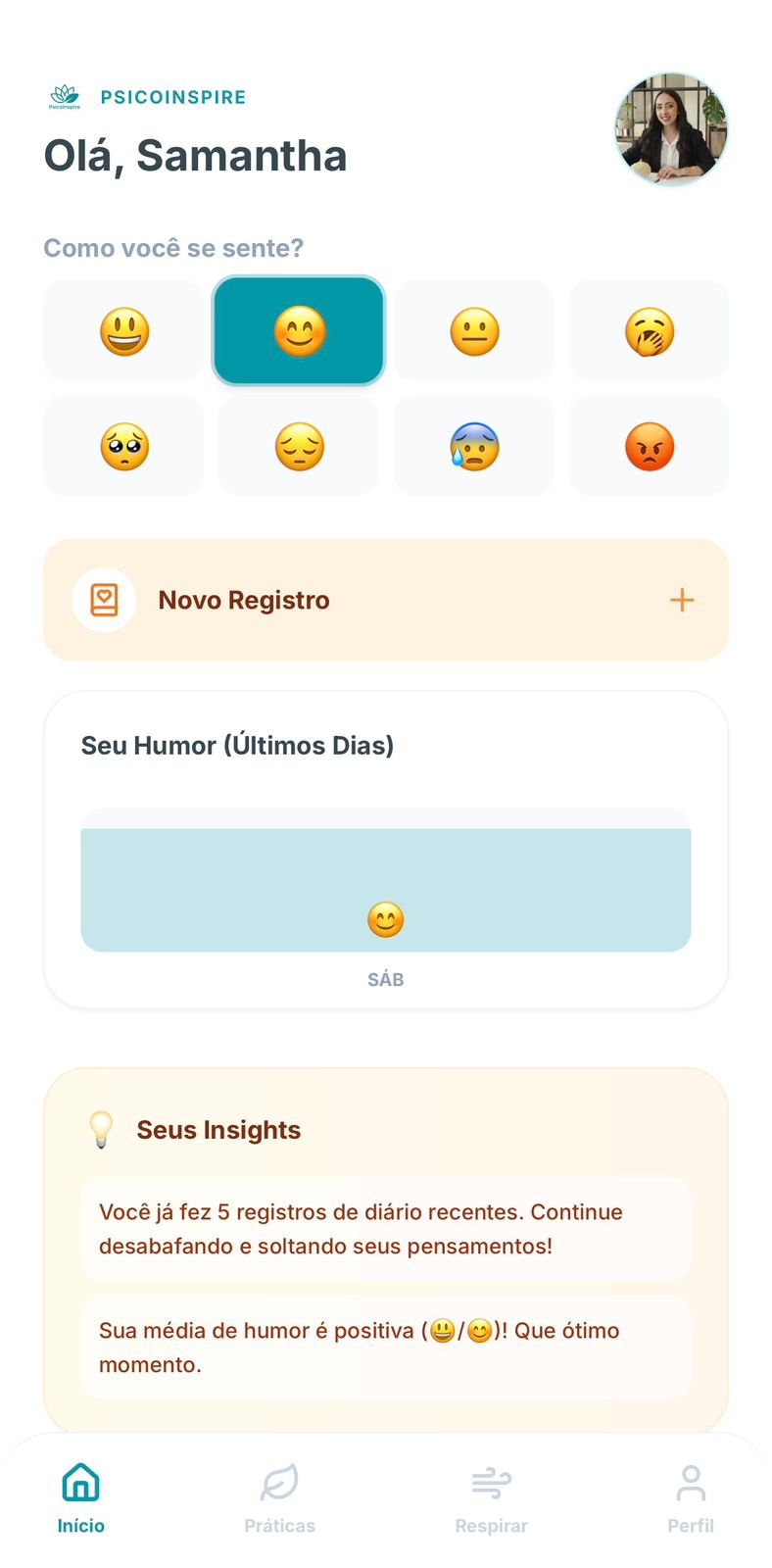This screenshot has width=772, height=1568.
Task: Select the angry face mood emoji
Action: pyautogui.click(x=649, y=446)
